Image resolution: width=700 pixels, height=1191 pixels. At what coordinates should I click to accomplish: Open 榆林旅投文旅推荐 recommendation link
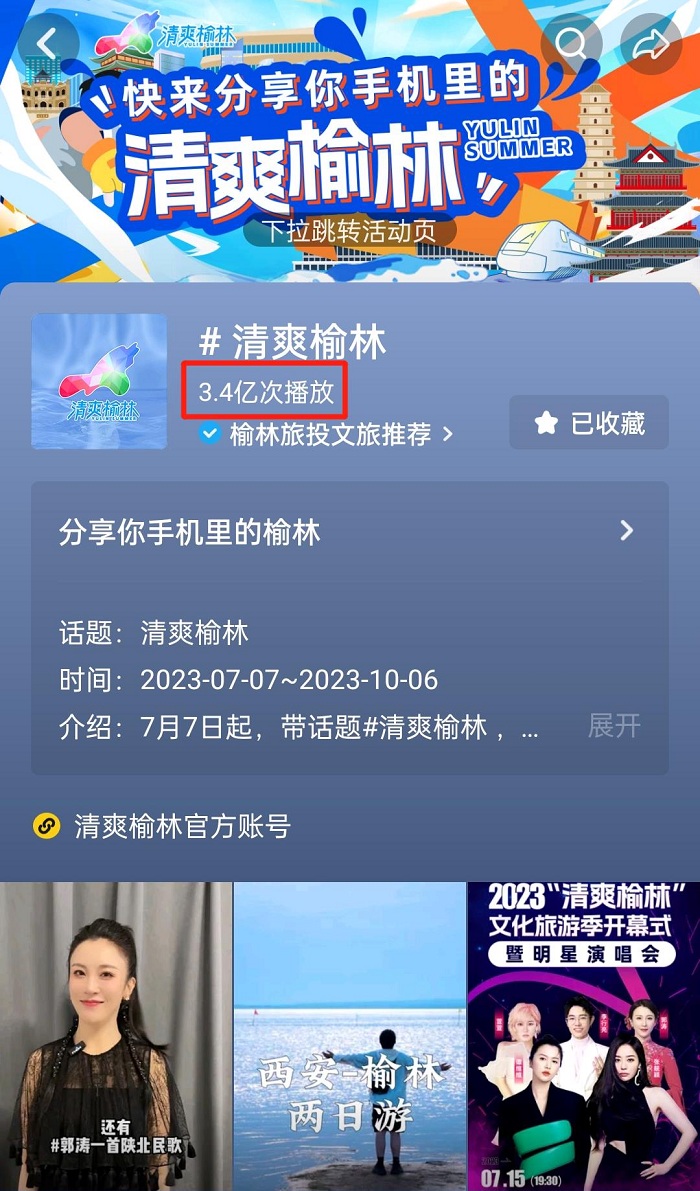pos(328,434)
